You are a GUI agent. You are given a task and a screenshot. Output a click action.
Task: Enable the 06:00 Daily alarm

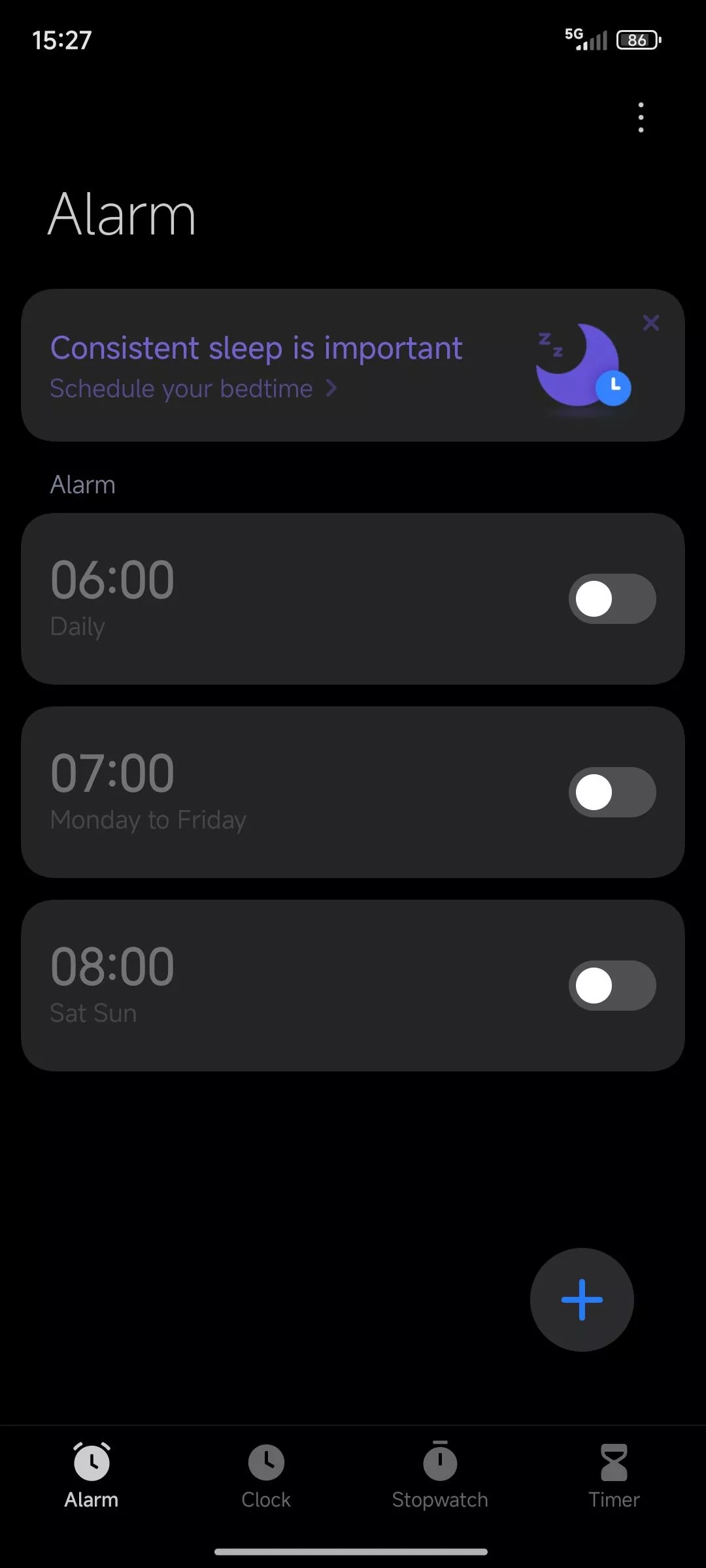click(612, 598)
